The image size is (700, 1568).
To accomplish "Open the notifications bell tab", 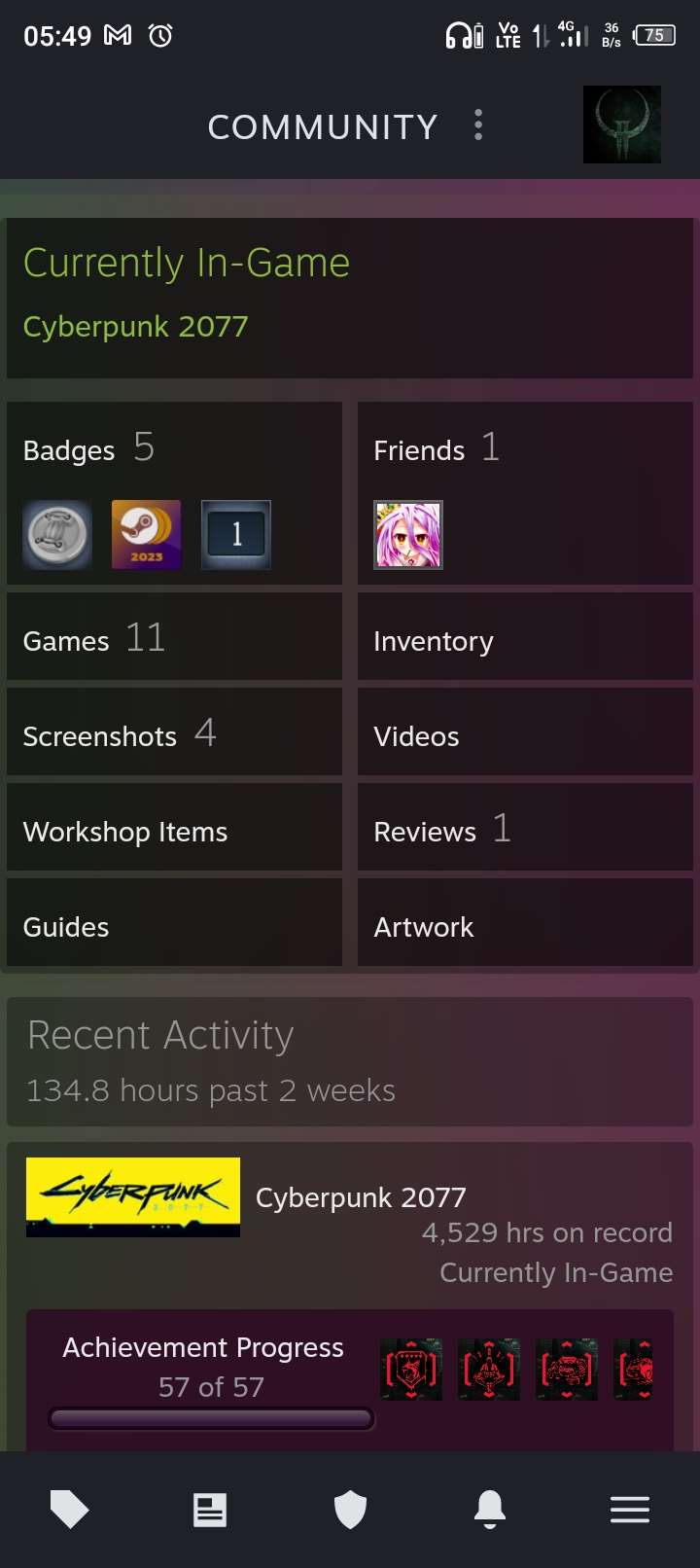I will pyautogui.click(x=490, y=1510).
